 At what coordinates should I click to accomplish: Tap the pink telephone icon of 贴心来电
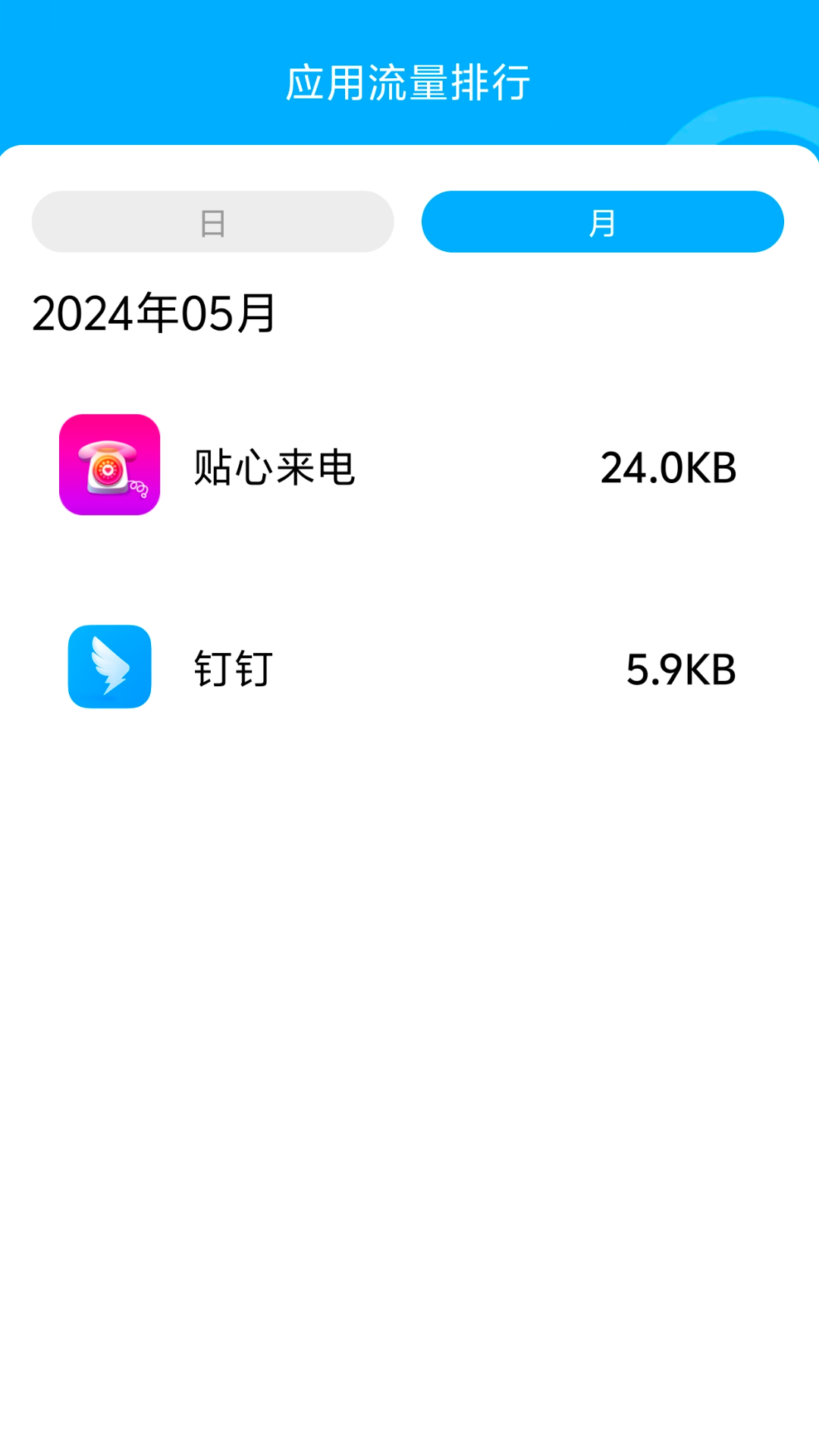[109, 467]
